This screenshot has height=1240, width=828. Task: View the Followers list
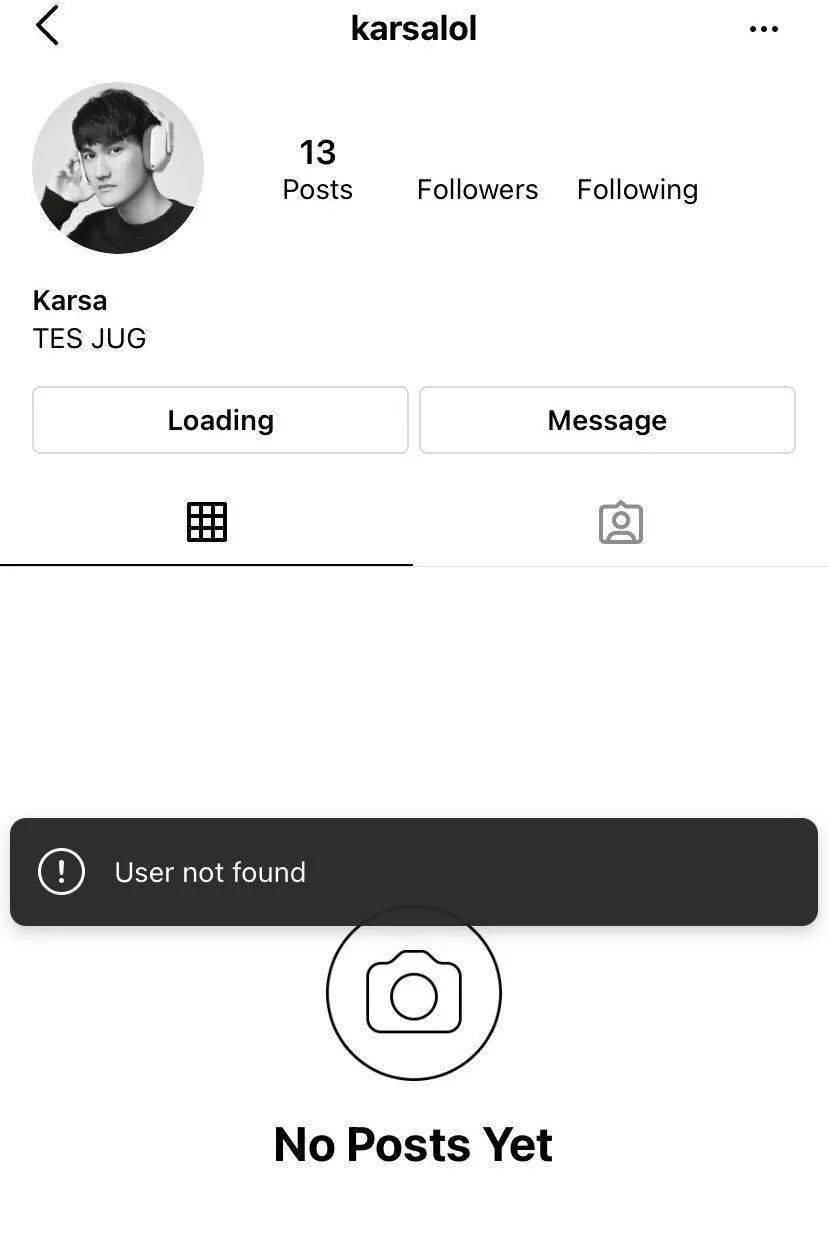[x=477, y=189]
